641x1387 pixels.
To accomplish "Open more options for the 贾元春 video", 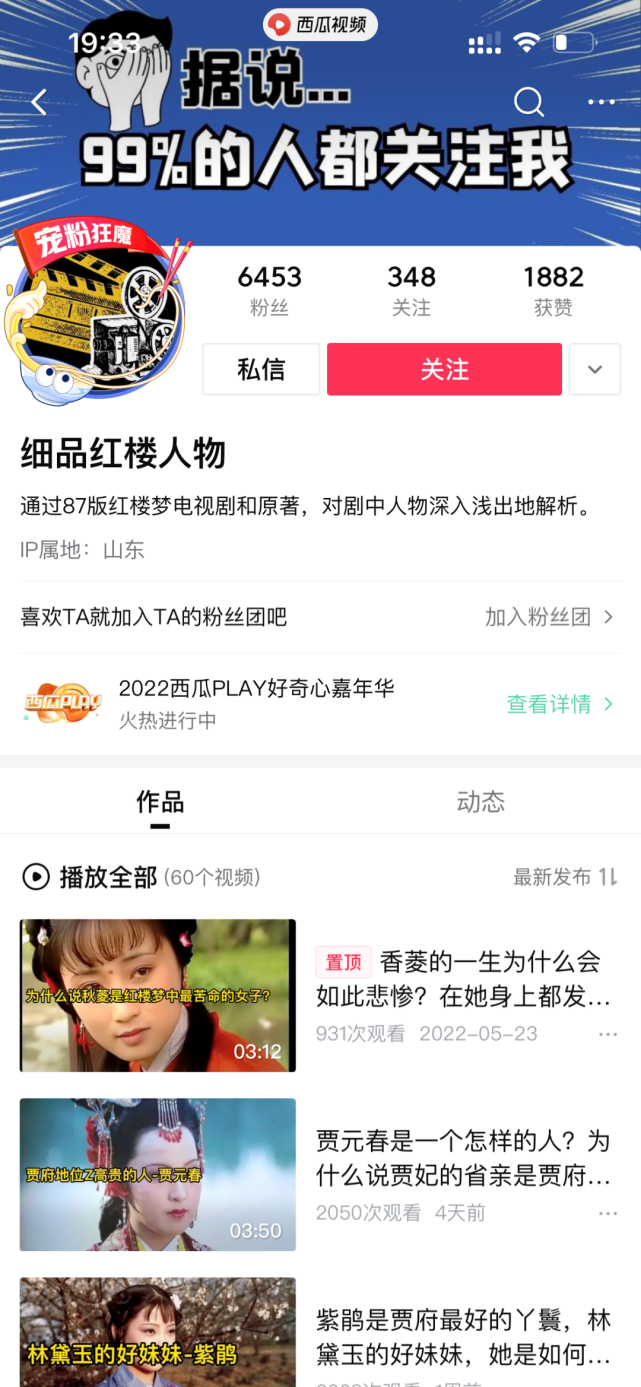I will point(607,1213).
